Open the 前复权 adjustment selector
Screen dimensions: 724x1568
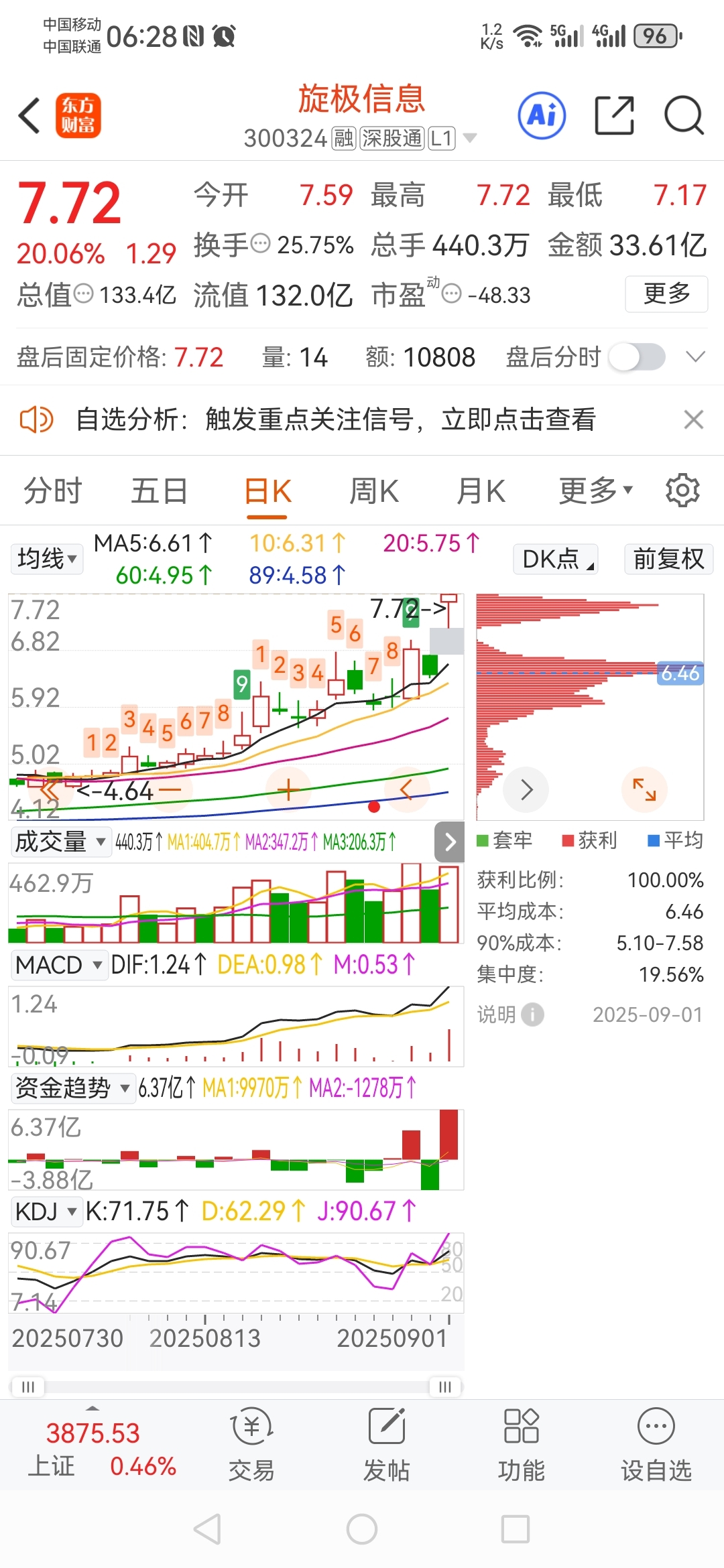pos(668,558)
